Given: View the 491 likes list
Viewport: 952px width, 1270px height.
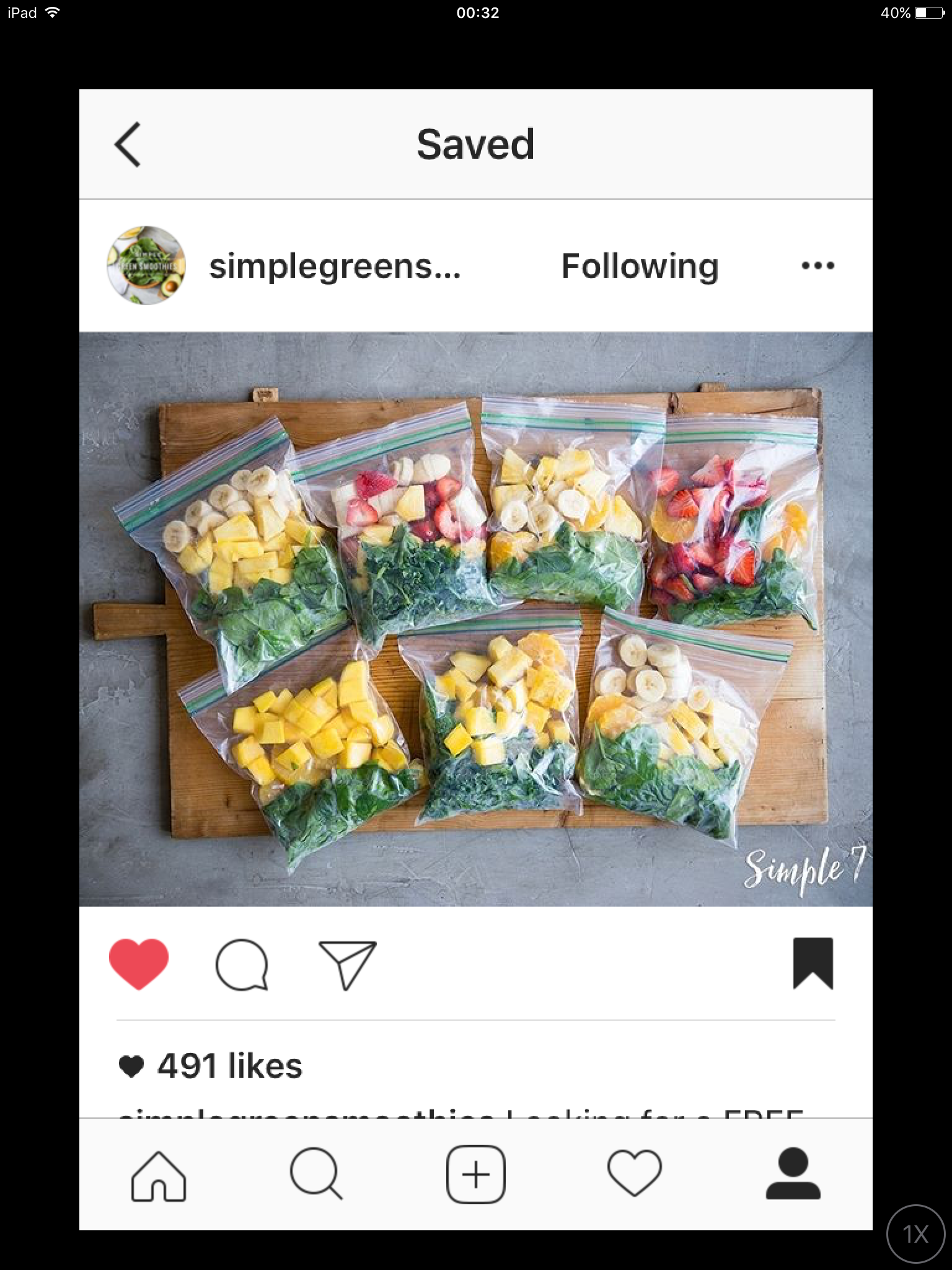Looking at the screenshot, I should coord(229,1066).
